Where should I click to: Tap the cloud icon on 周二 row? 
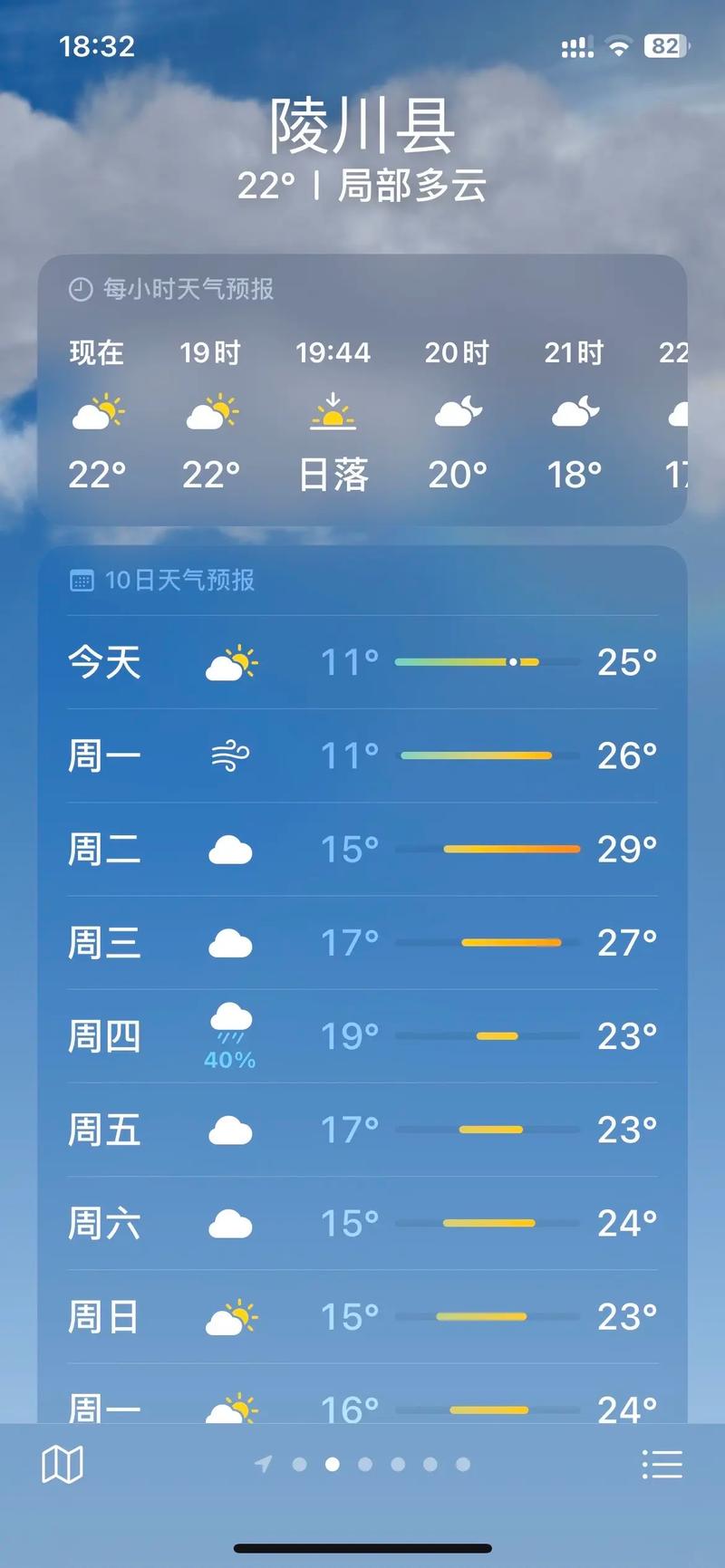point(230,849)
